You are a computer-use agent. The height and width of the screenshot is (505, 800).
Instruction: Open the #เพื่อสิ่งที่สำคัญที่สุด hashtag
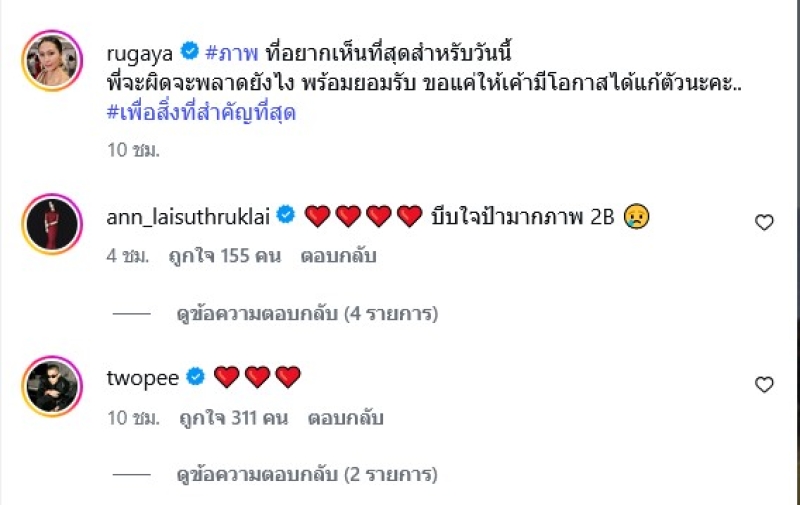(x=201, y=113)
